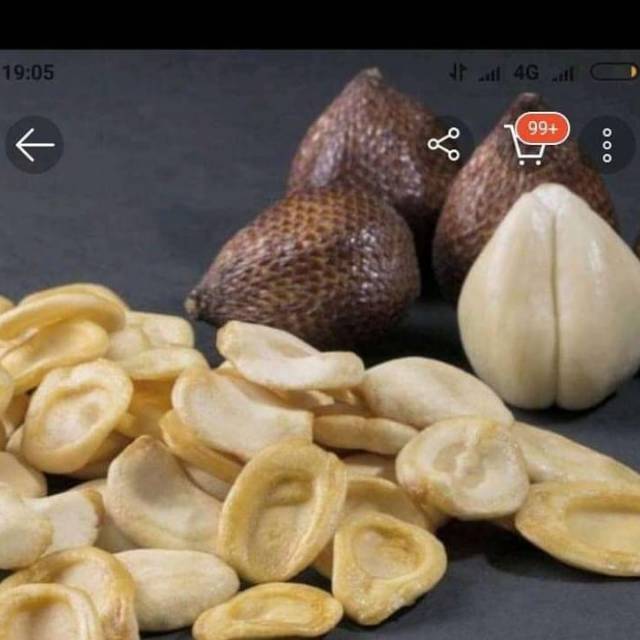Go back using the arrow button
Viewport: 640px width, 640px height.
coord(35,145)
